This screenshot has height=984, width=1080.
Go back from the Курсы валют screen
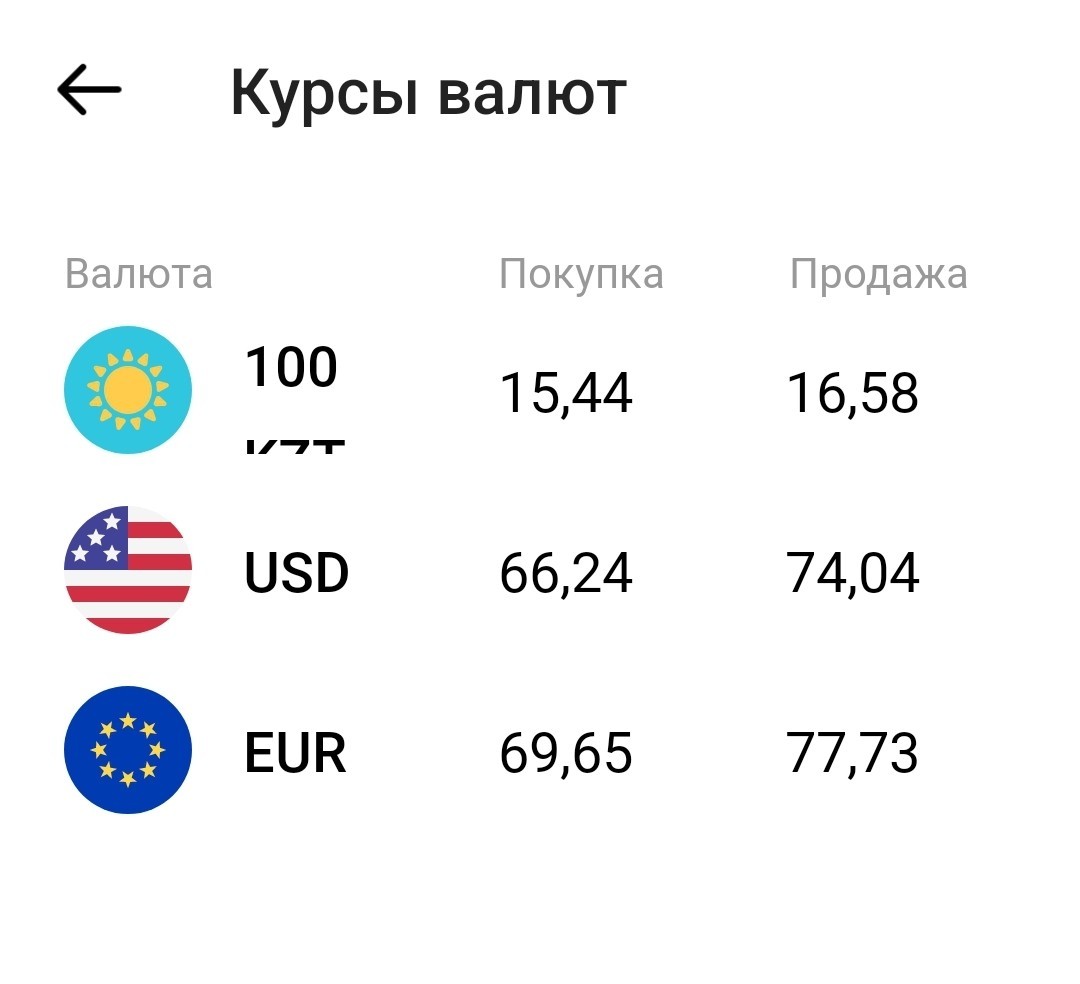pos(90,90)
